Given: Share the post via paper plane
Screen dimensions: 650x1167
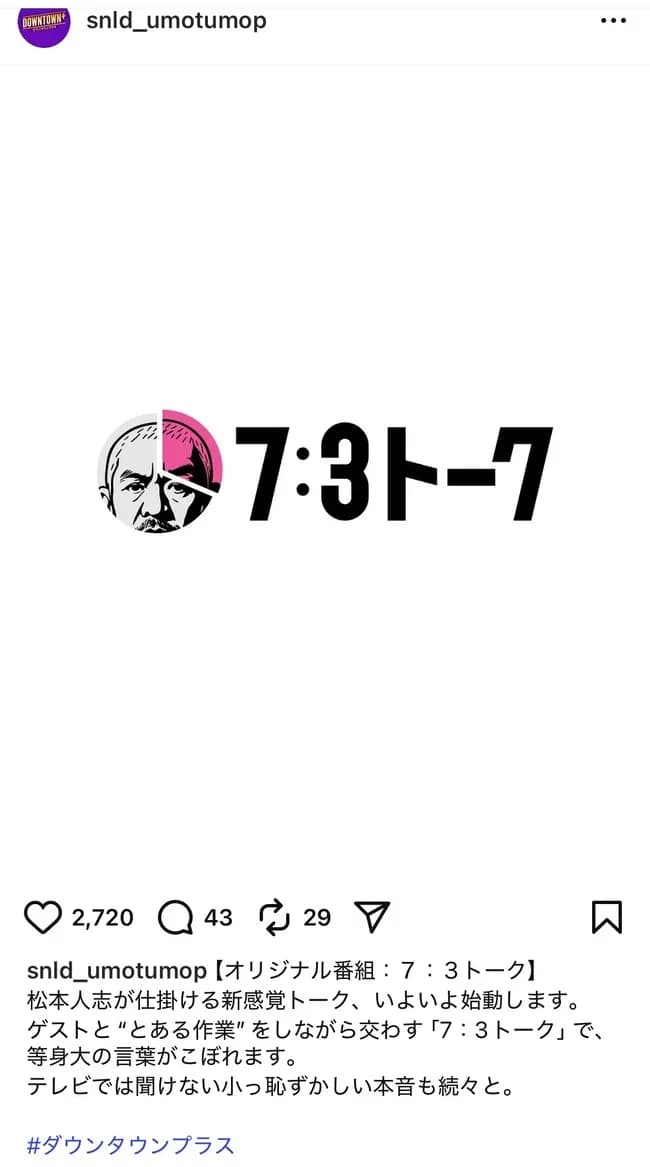Looking at the screenshot, I should point(372,917).
